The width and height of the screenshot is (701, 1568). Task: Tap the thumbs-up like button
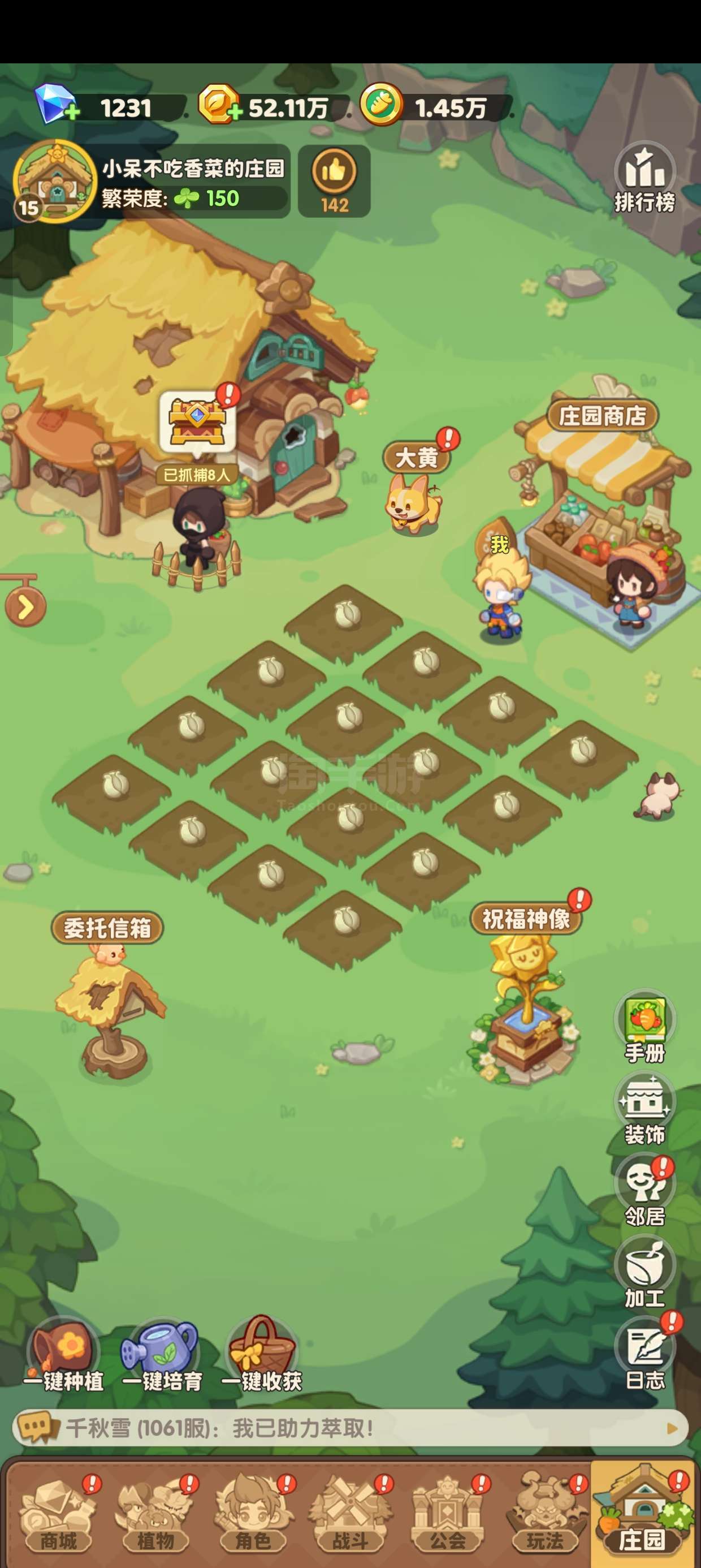(334, 181)
